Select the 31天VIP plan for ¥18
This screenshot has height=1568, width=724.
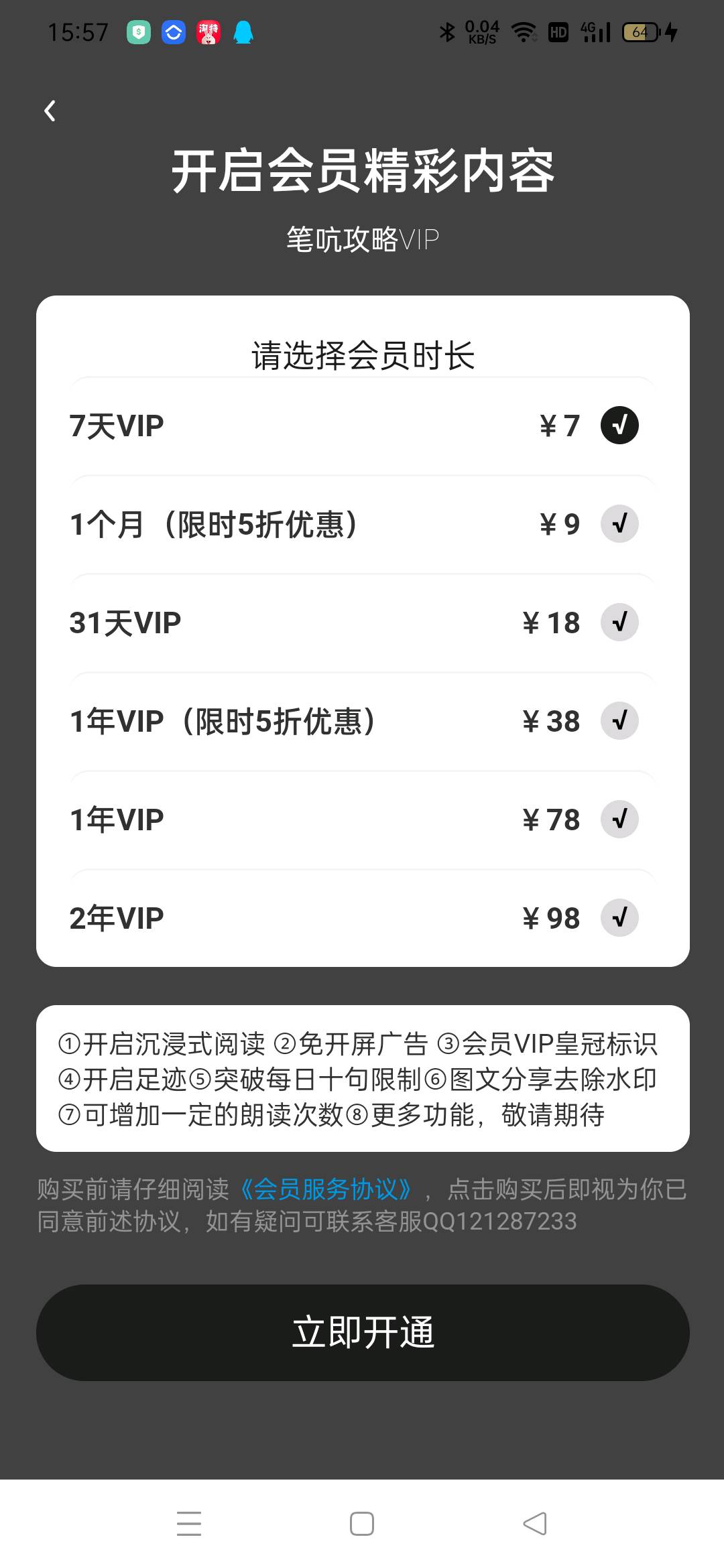362,623
